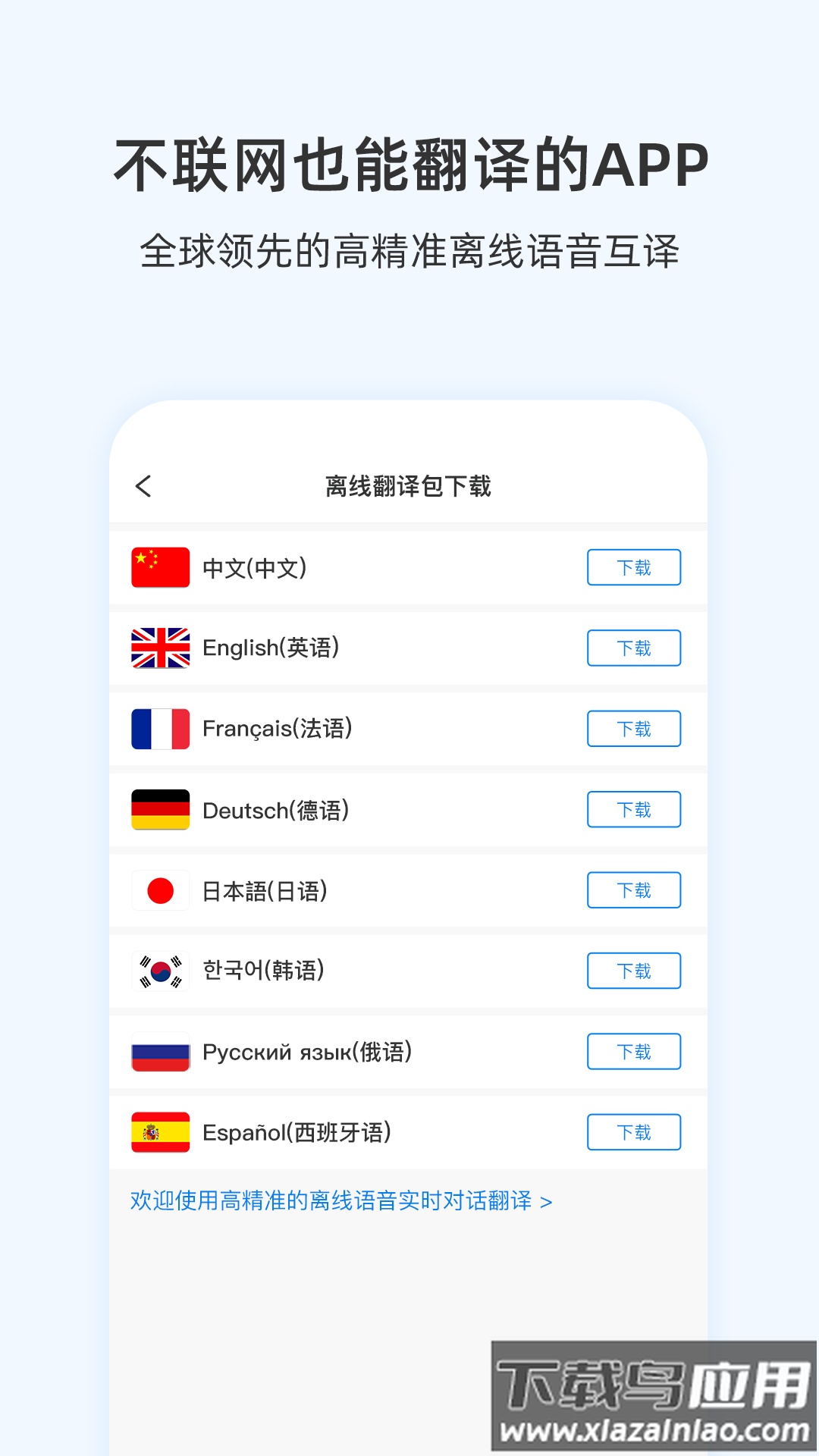Image resolution: width=819 pixels, height=1456 pixels.
Task: Download the Español(西班牙语) language pack
Action: (634, 1133)
